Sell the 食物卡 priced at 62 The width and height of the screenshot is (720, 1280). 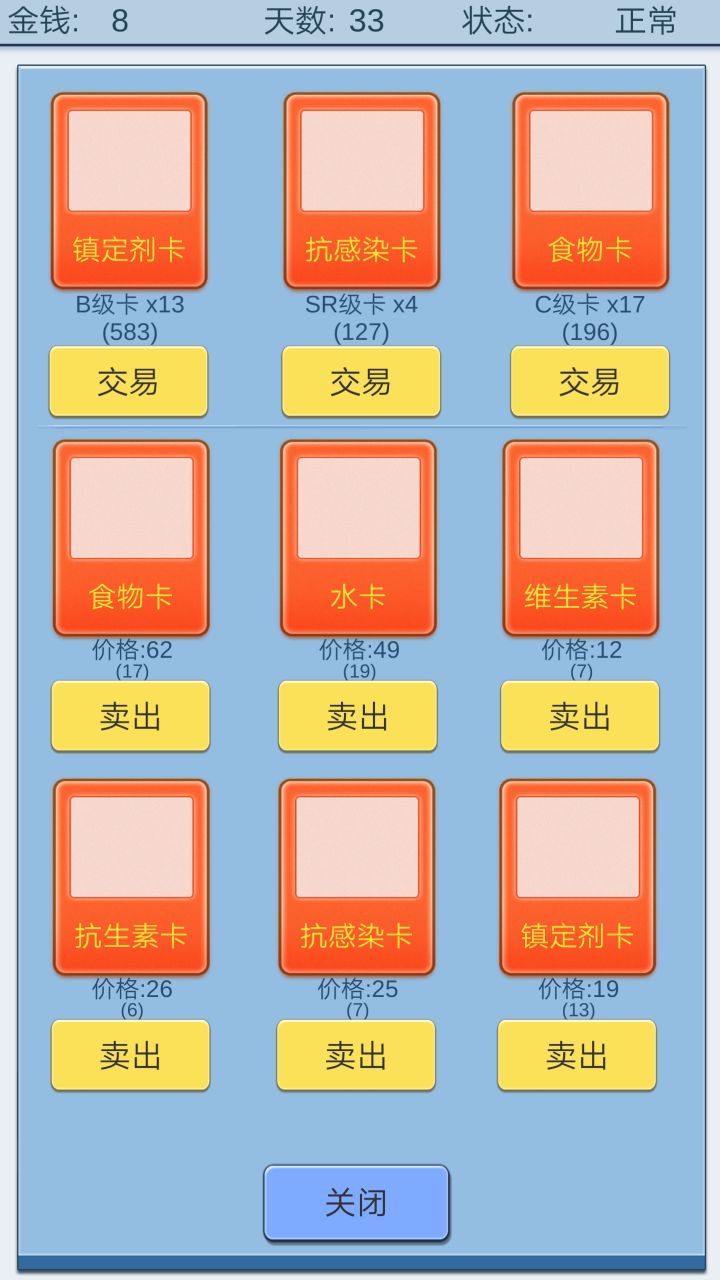(130, 716)
